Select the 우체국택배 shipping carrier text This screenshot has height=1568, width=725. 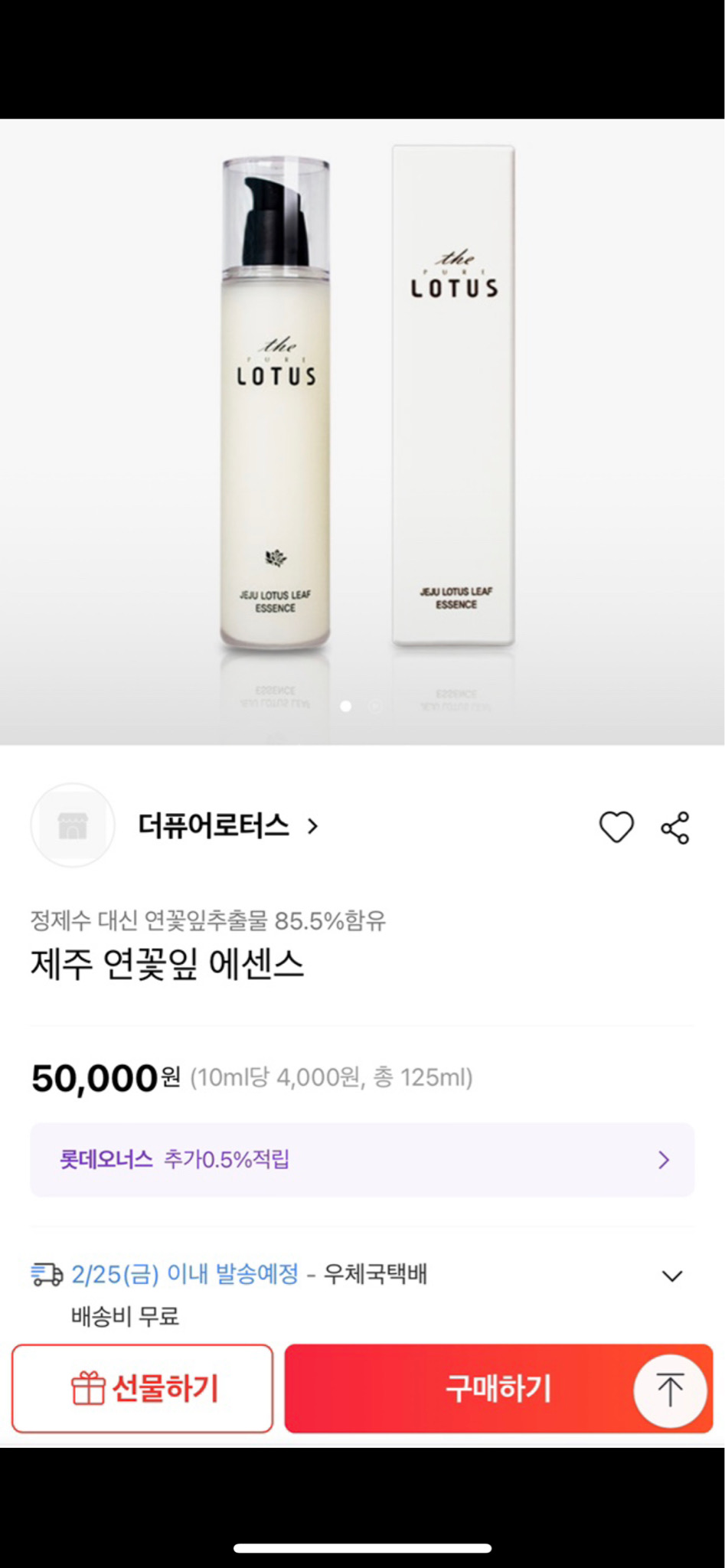pyautogui.click(x=376, y=1273)
